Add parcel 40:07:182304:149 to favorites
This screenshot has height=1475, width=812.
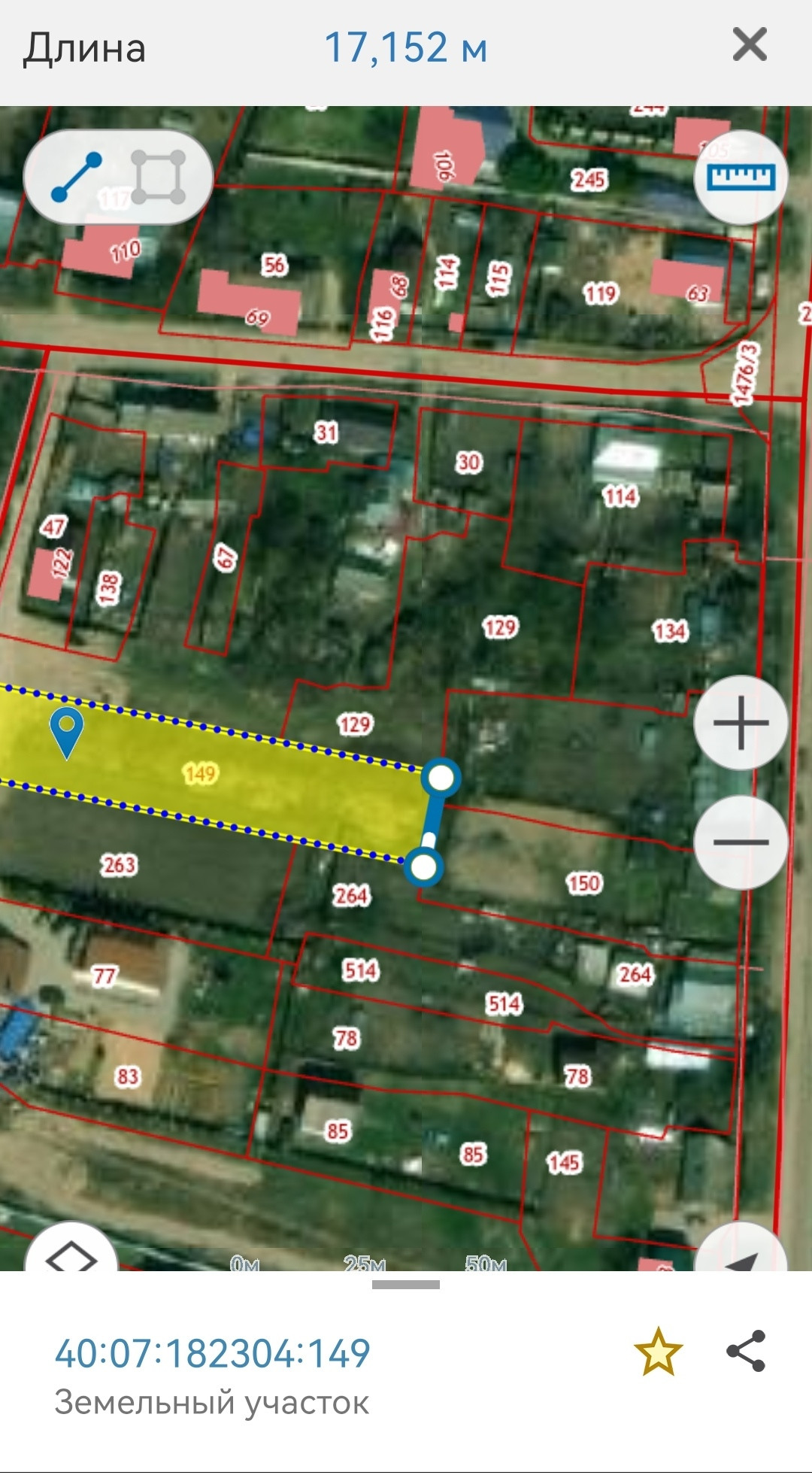(658, 1352)
